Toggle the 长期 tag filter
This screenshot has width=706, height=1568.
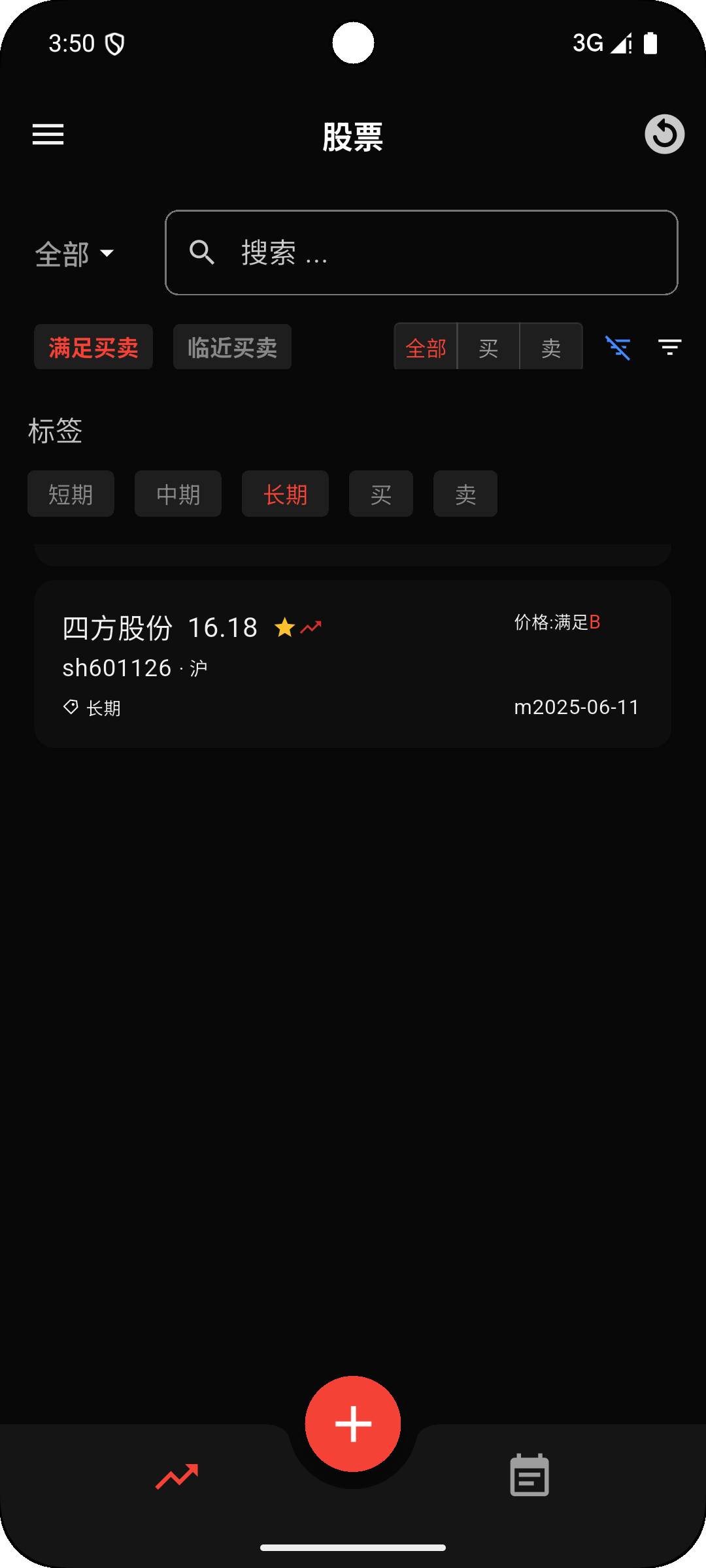[285, 494]
